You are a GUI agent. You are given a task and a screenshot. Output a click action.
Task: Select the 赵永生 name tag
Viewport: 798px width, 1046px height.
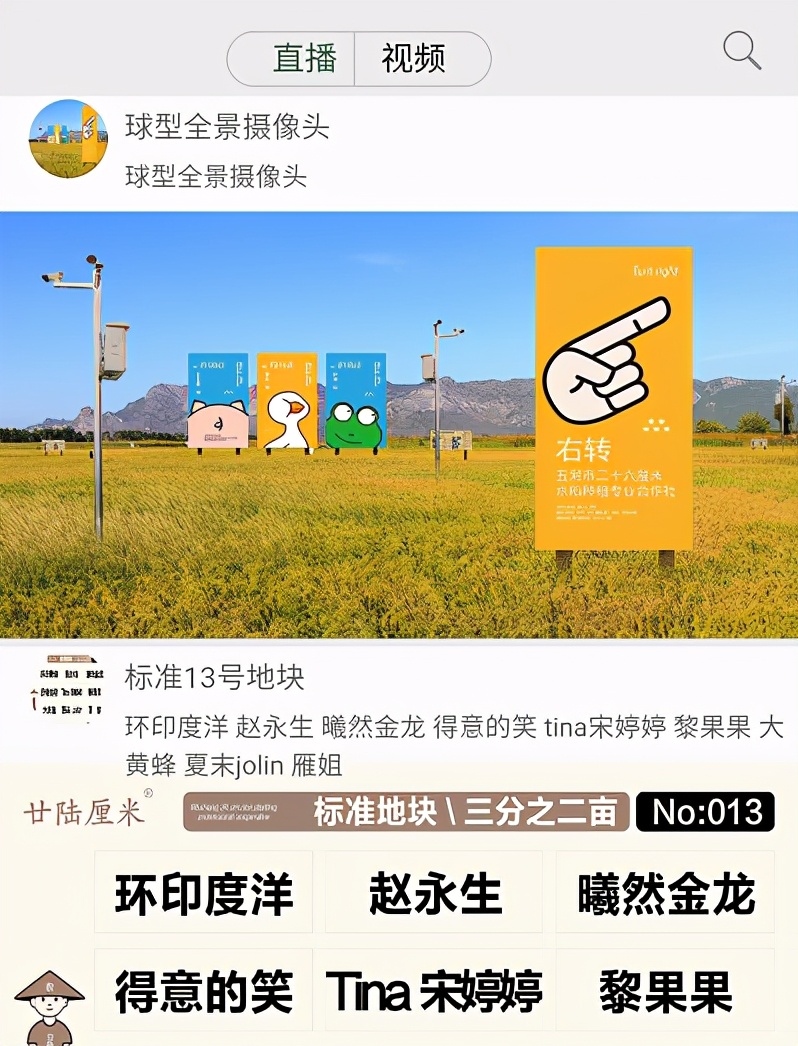click(x=434, y=891)
